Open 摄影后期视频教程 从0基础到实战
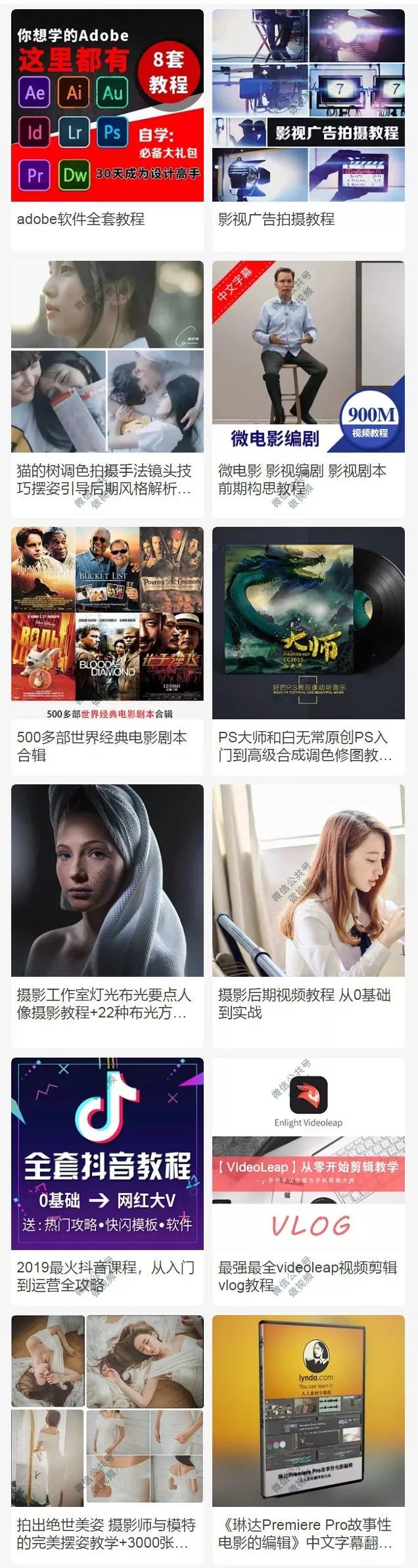The width and height of the screenshot is (418, 1568). tap(308, 913)
